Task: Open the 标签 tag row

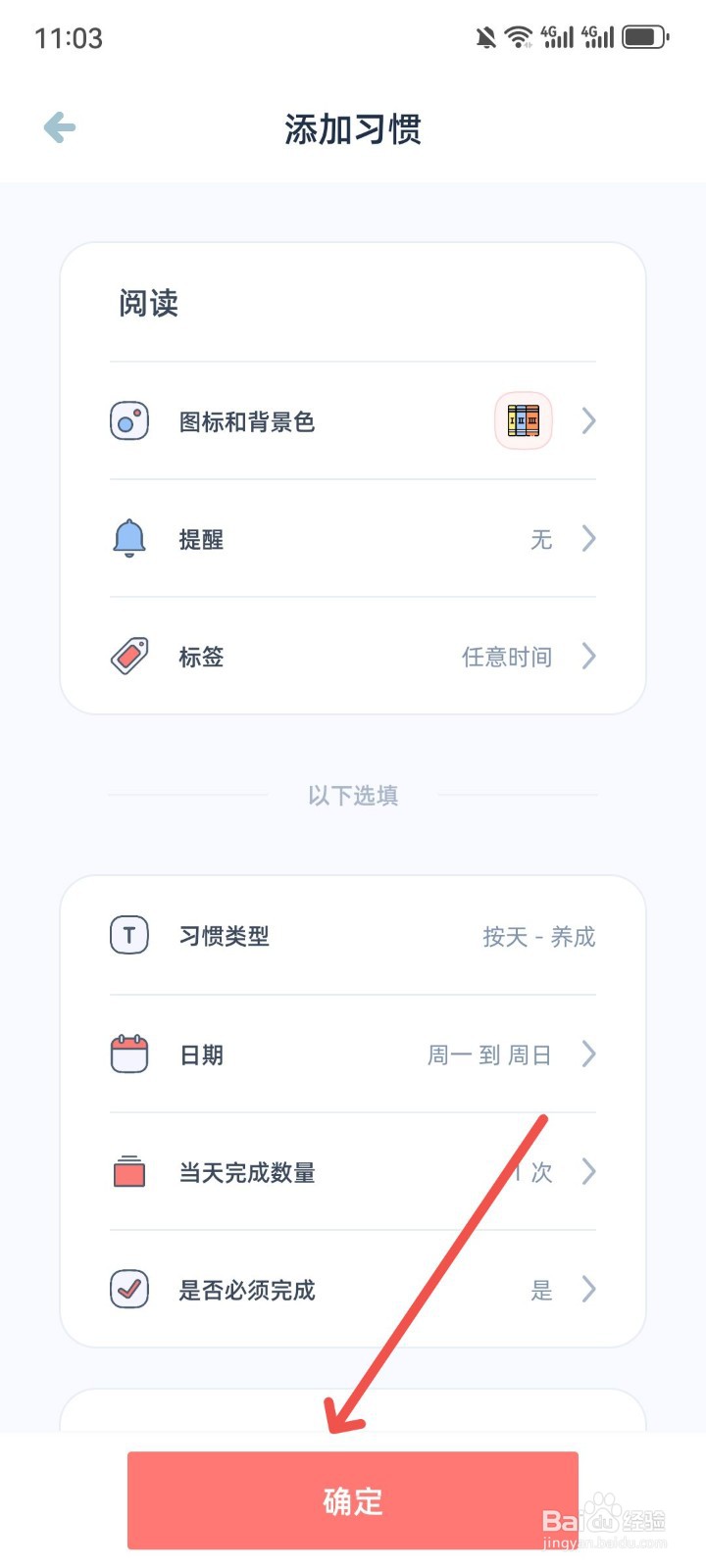Action: point(353,657)
